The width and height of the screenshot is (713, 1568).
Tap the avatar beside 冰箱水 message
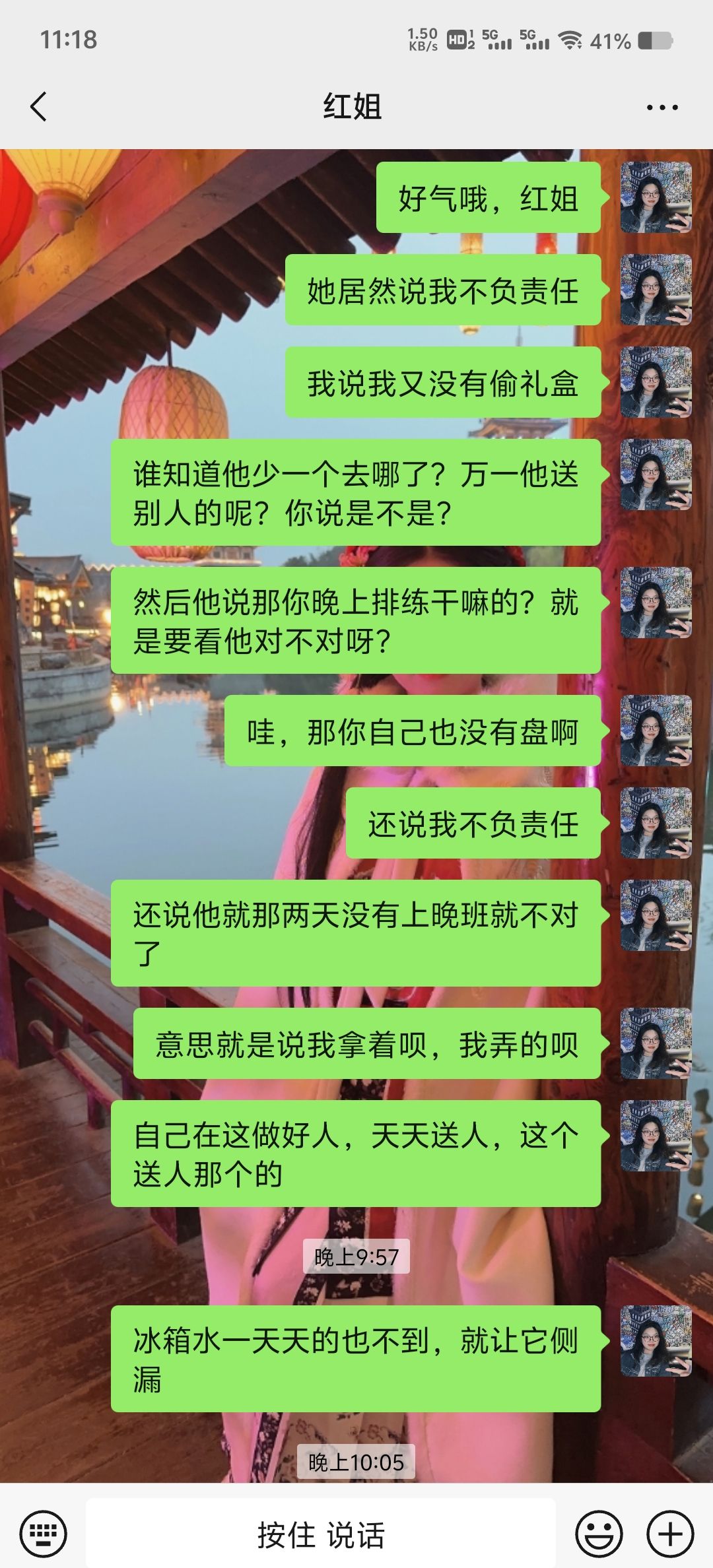click(x=656, y=1340)
